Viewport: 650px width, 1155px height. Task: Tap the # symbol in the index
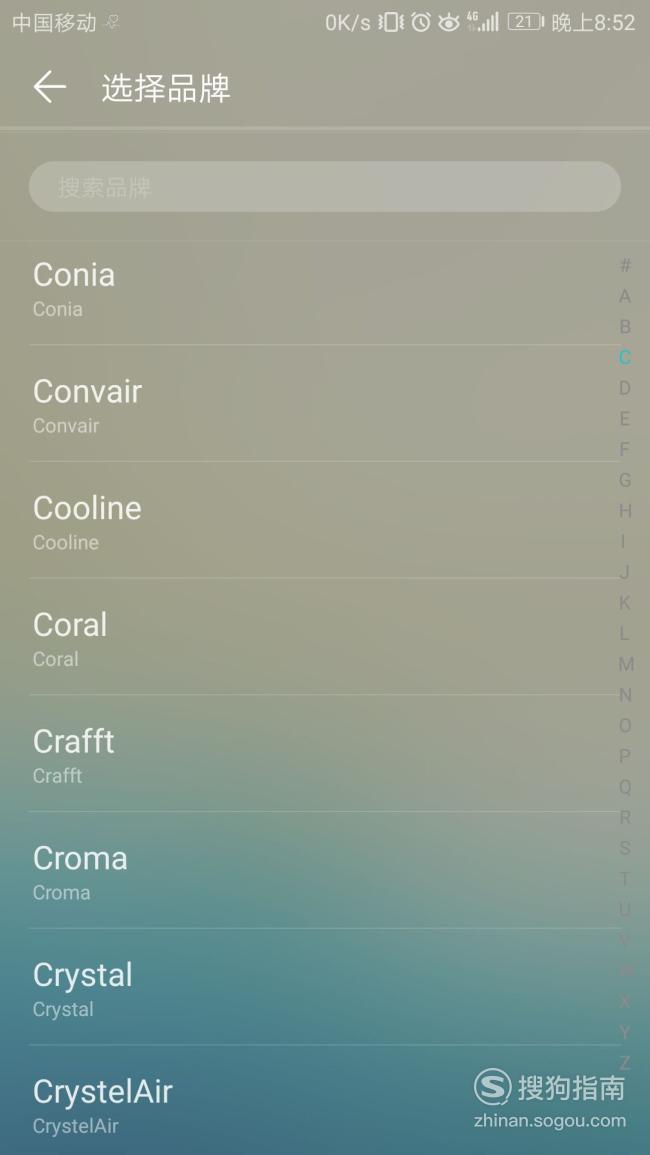pos(625,265)
